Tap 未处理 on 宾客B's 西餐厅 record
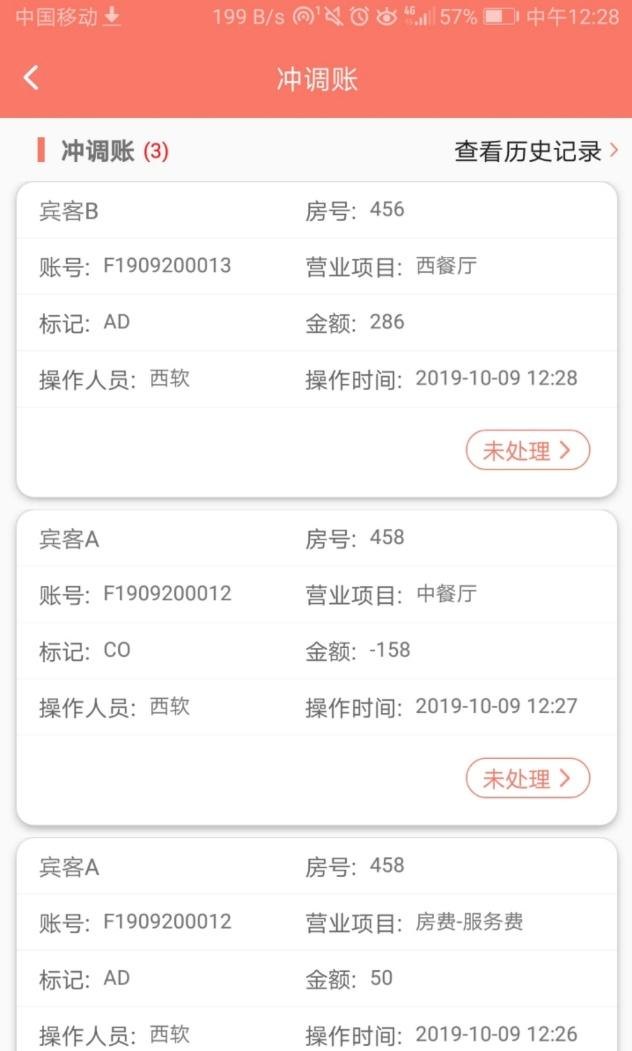The image size is (632, 1051). (527, 450)
